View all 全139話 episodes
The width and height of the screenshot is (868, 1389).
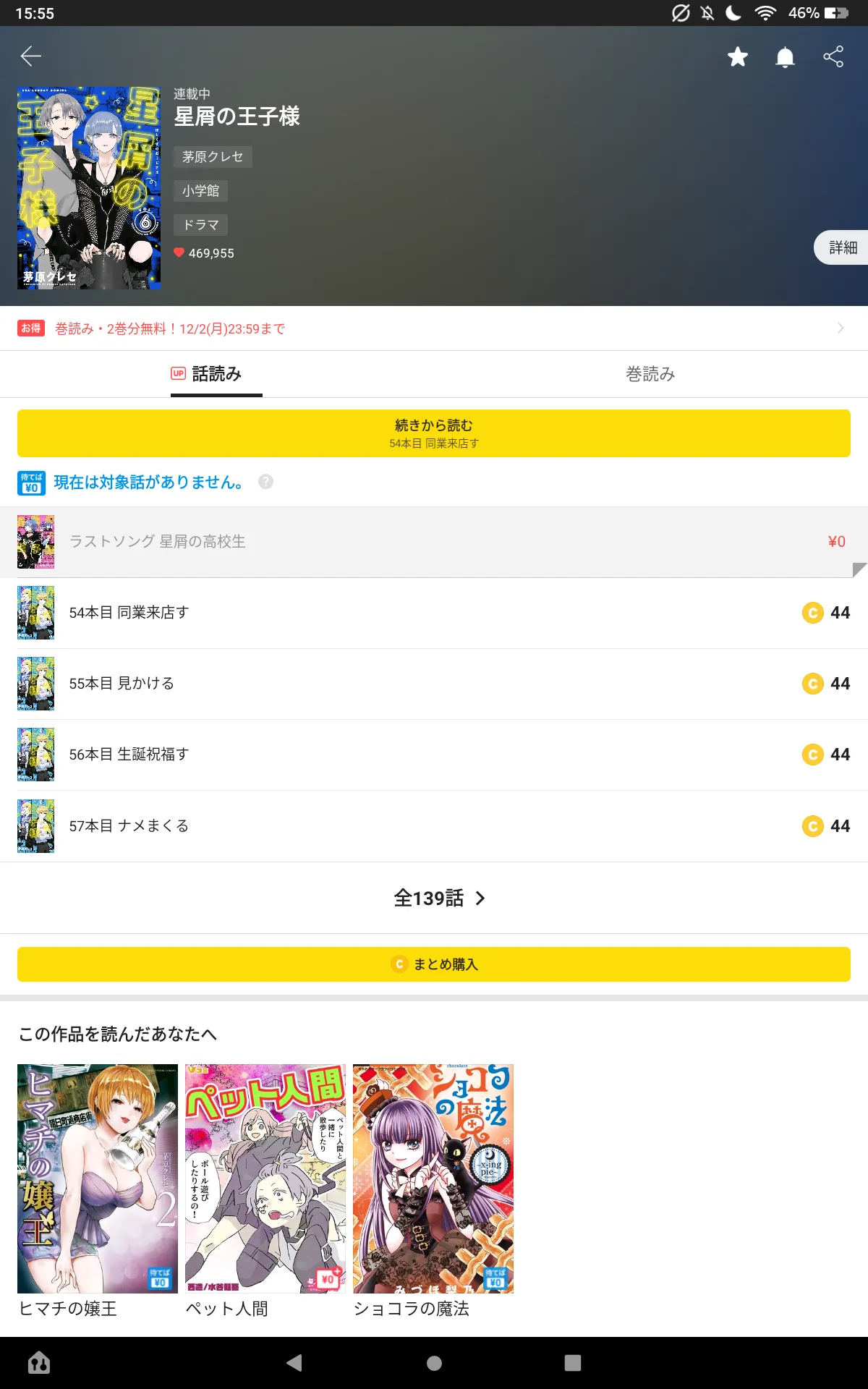point(439,898)
